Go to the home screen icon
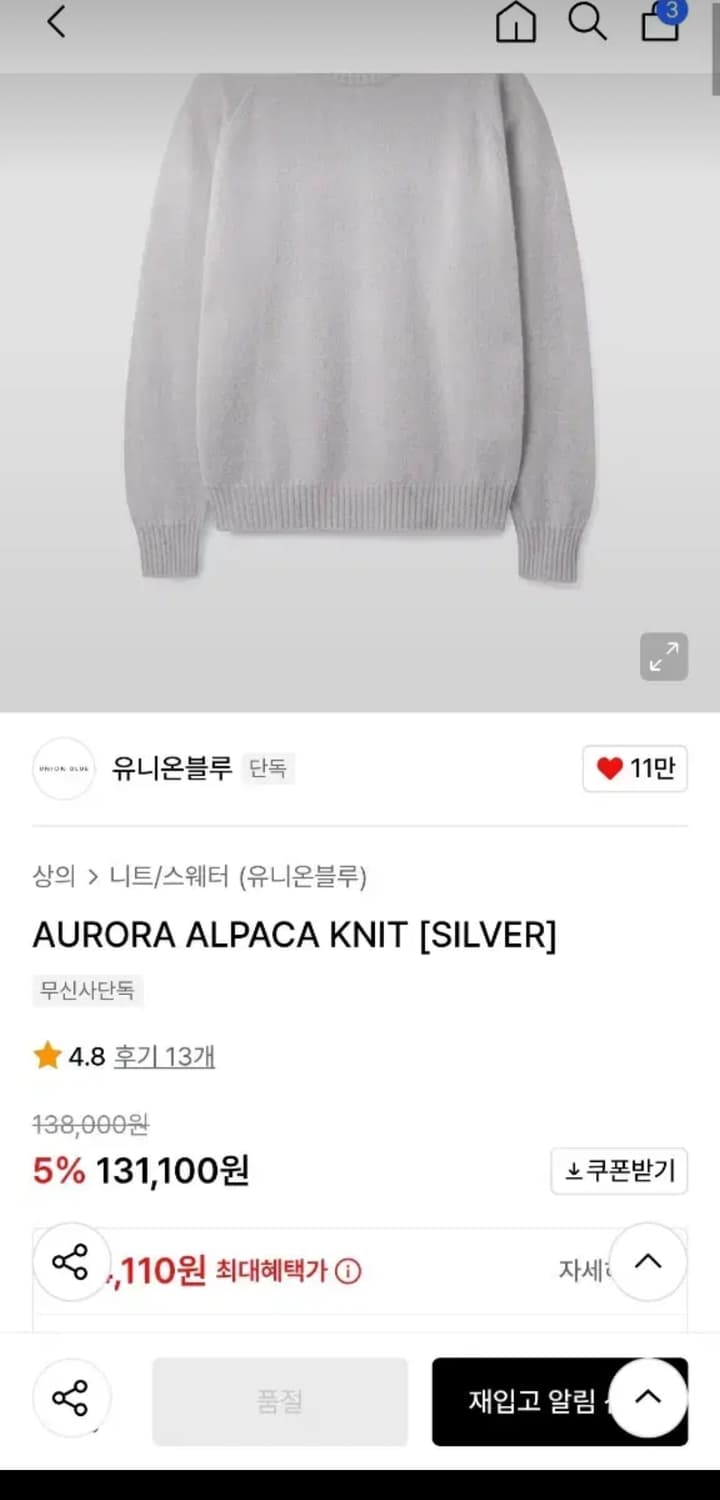The width and height of the screenshot is (720, 1500). click(516, 24)
